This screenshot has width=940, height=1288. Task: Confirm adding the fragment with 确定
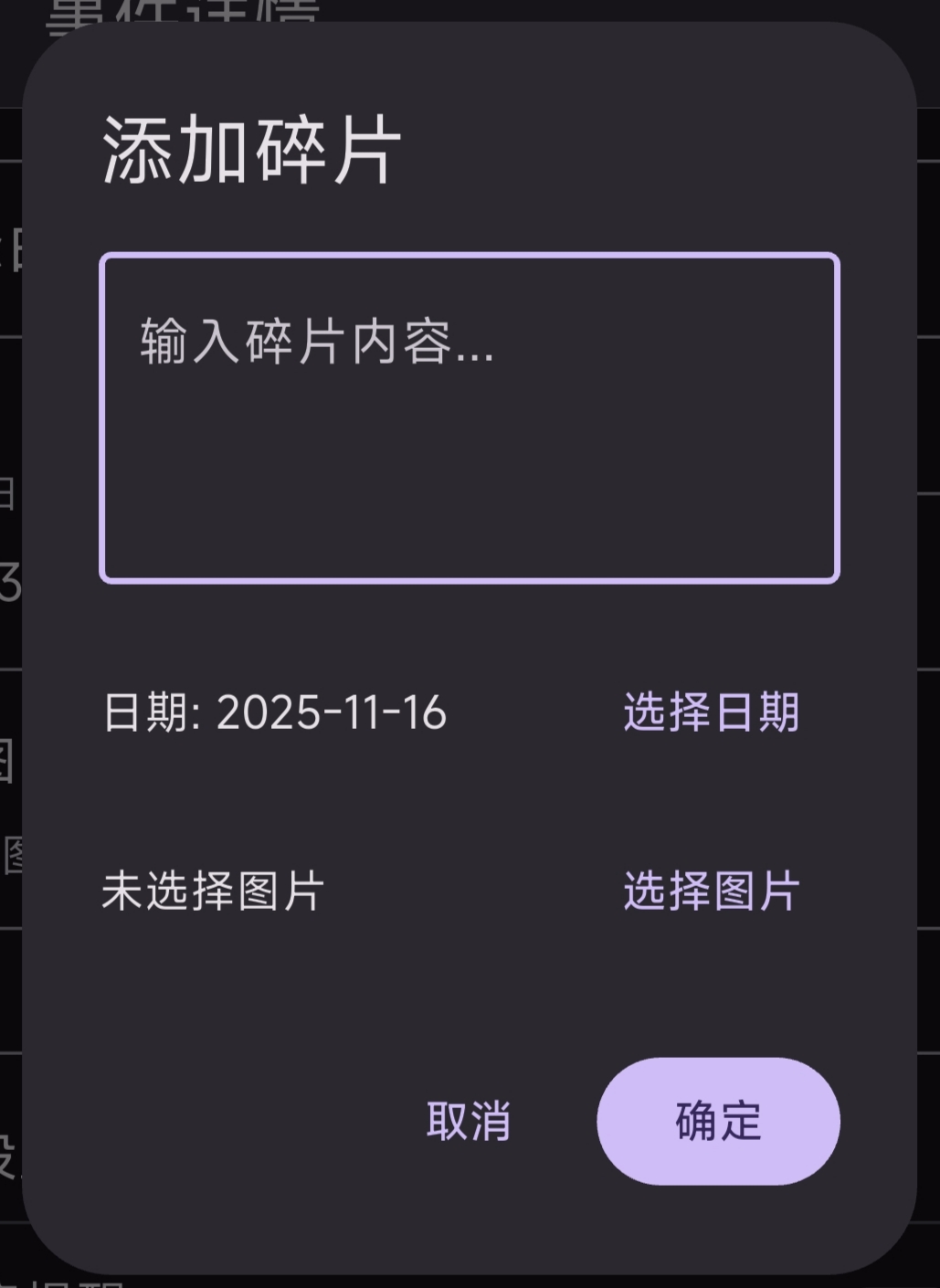718,1121
